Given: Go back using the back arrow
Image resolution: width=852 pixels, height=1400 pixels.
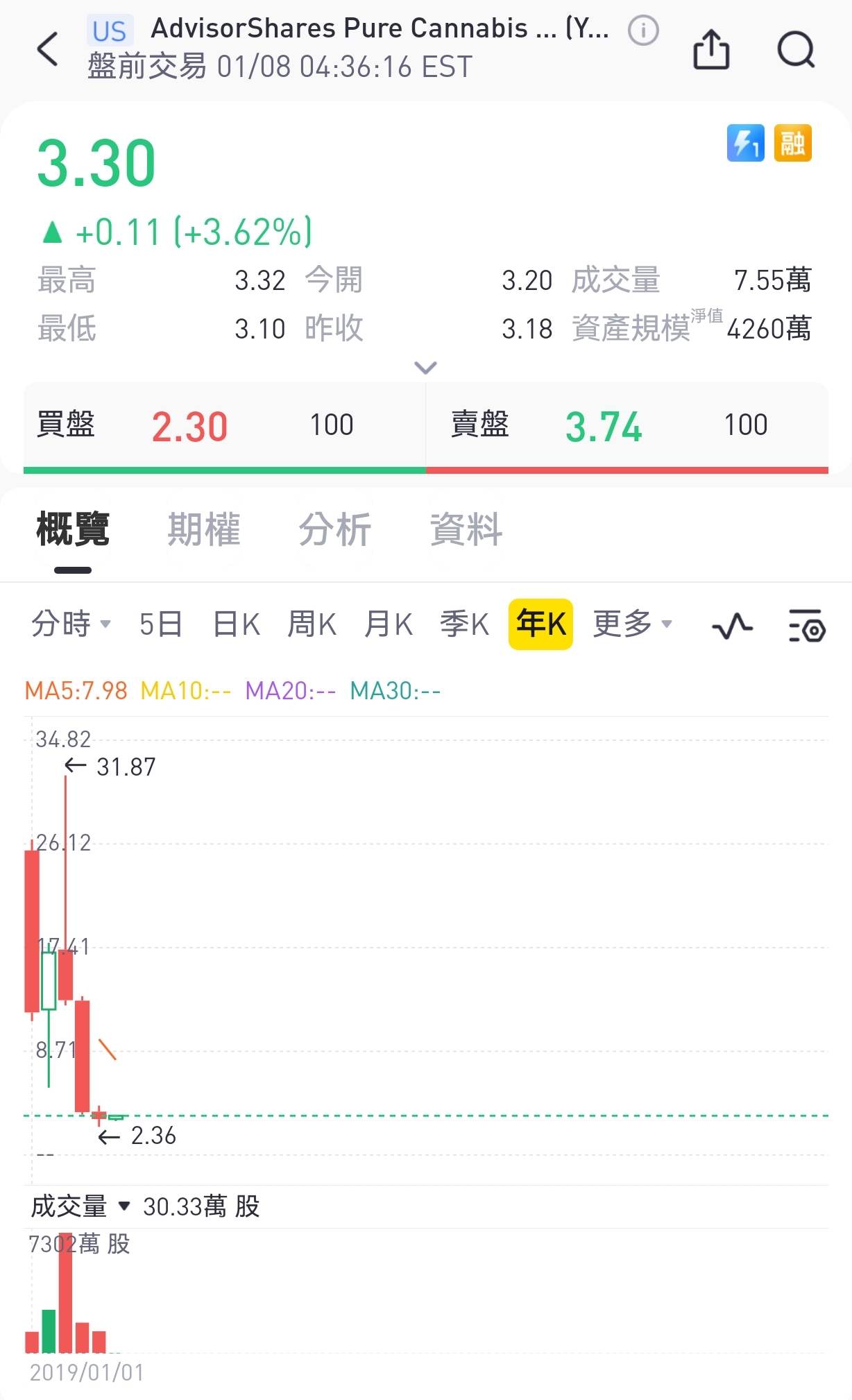Looking at the screenshot, I should click(46, 50).
